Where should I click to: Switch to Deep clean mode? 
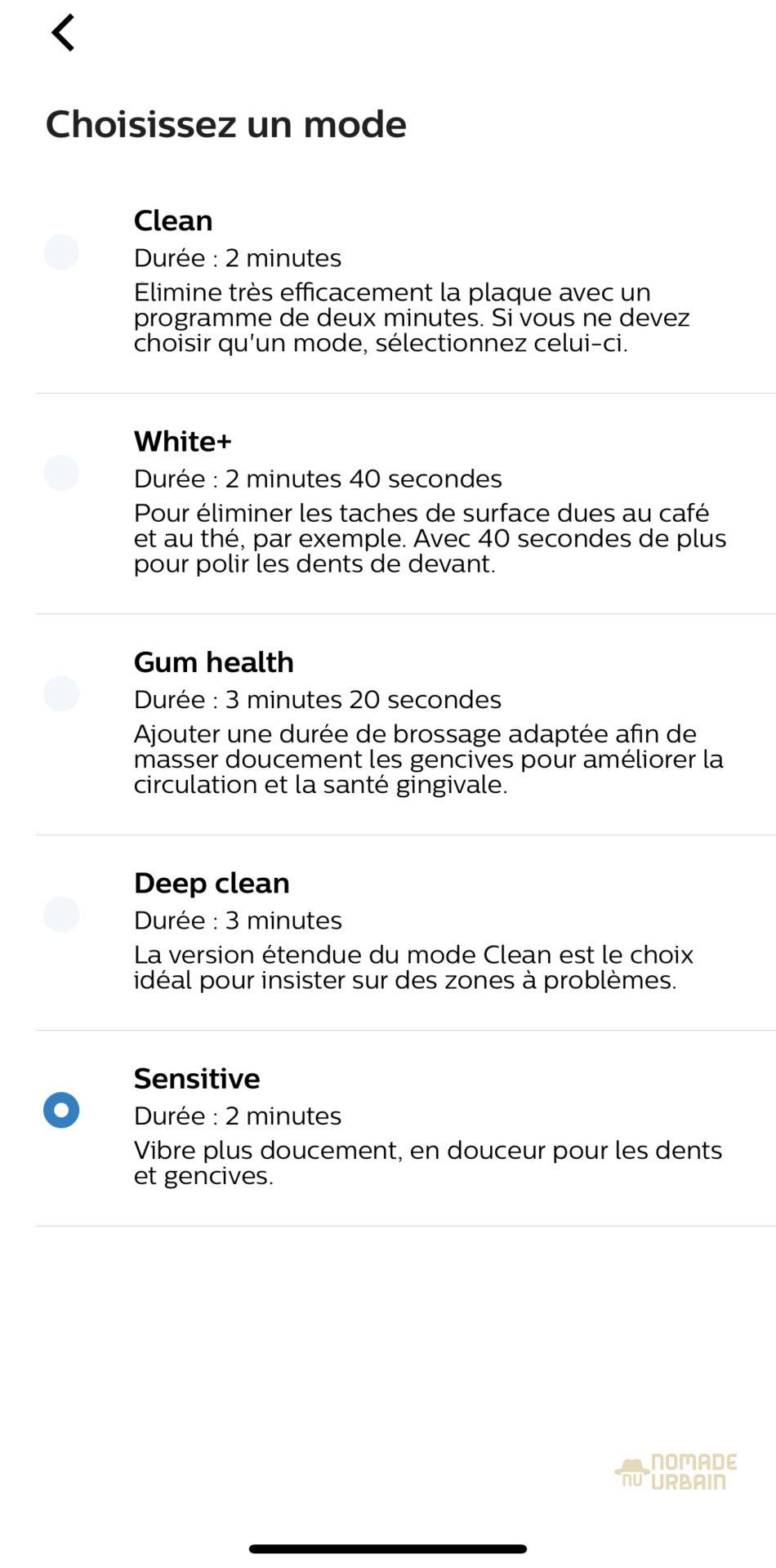(61, 914)
